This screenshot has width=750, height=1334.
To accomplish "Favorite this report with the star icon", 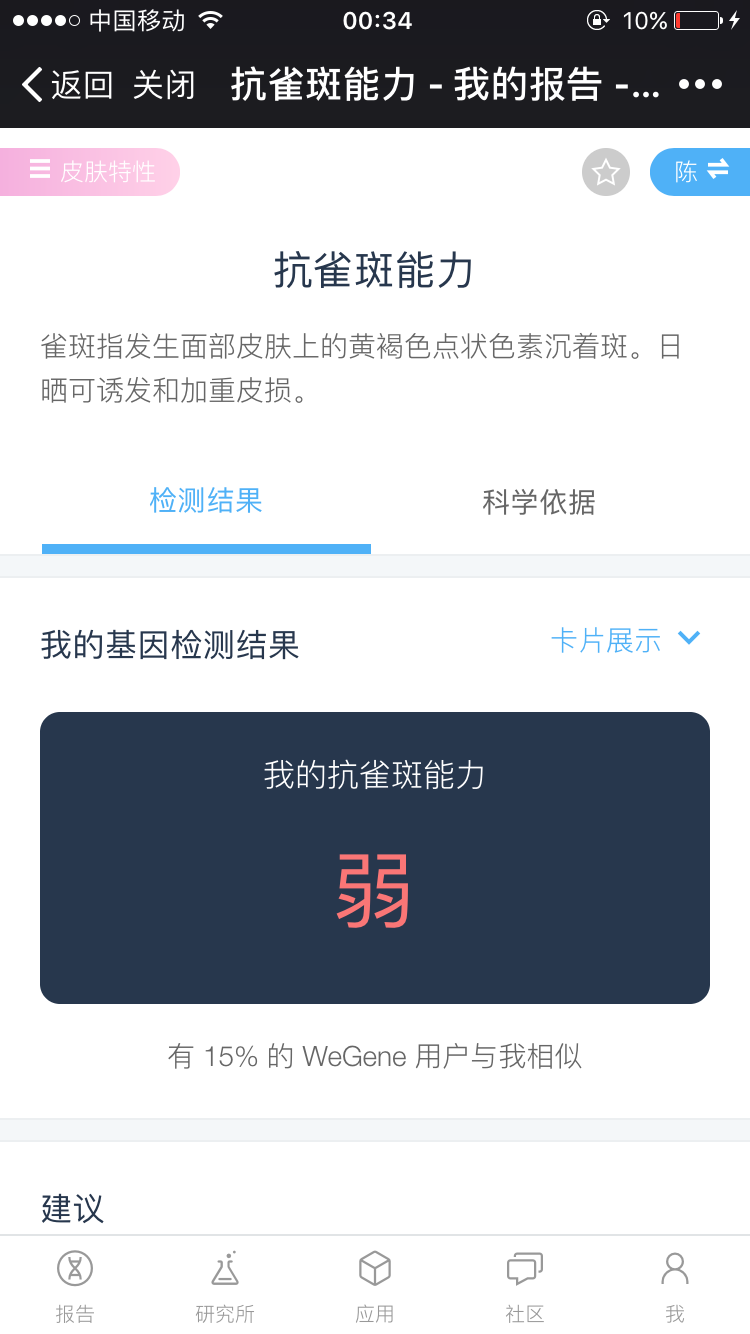I will pos(606,172).
